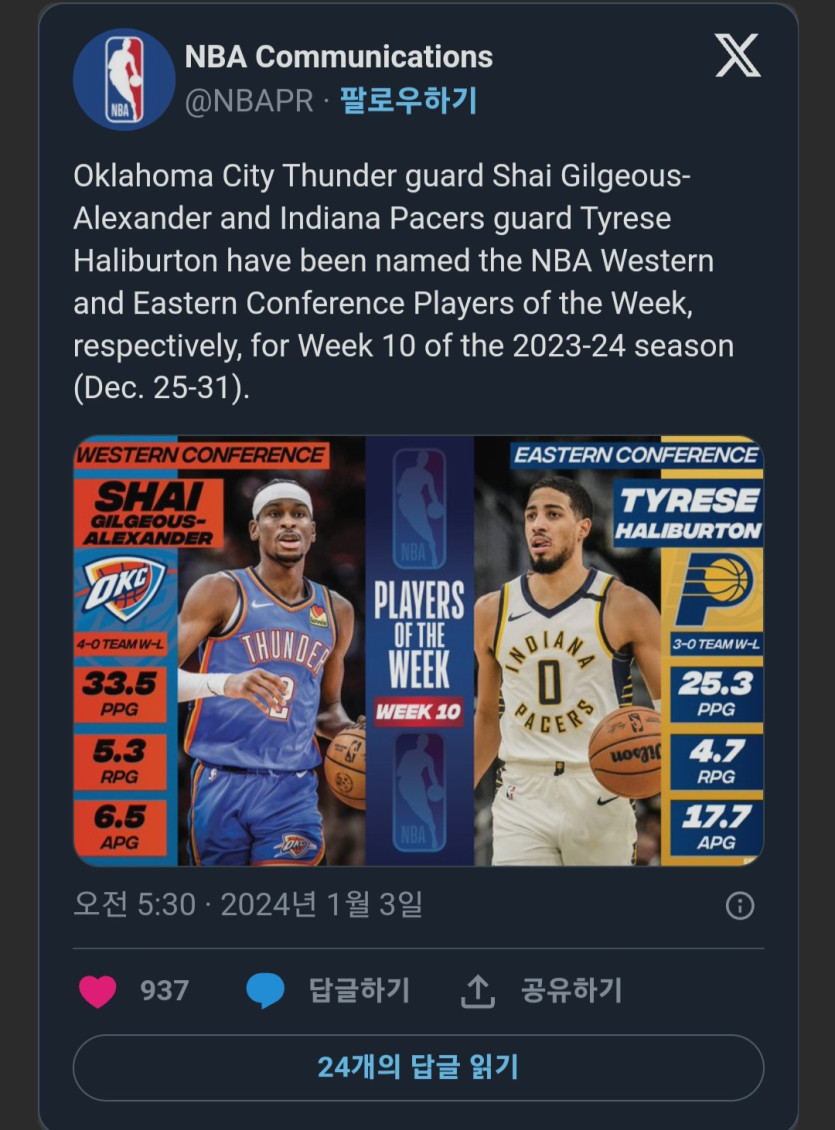
Task: Tap the info icon beside the date
Action: tap(739, 906)
